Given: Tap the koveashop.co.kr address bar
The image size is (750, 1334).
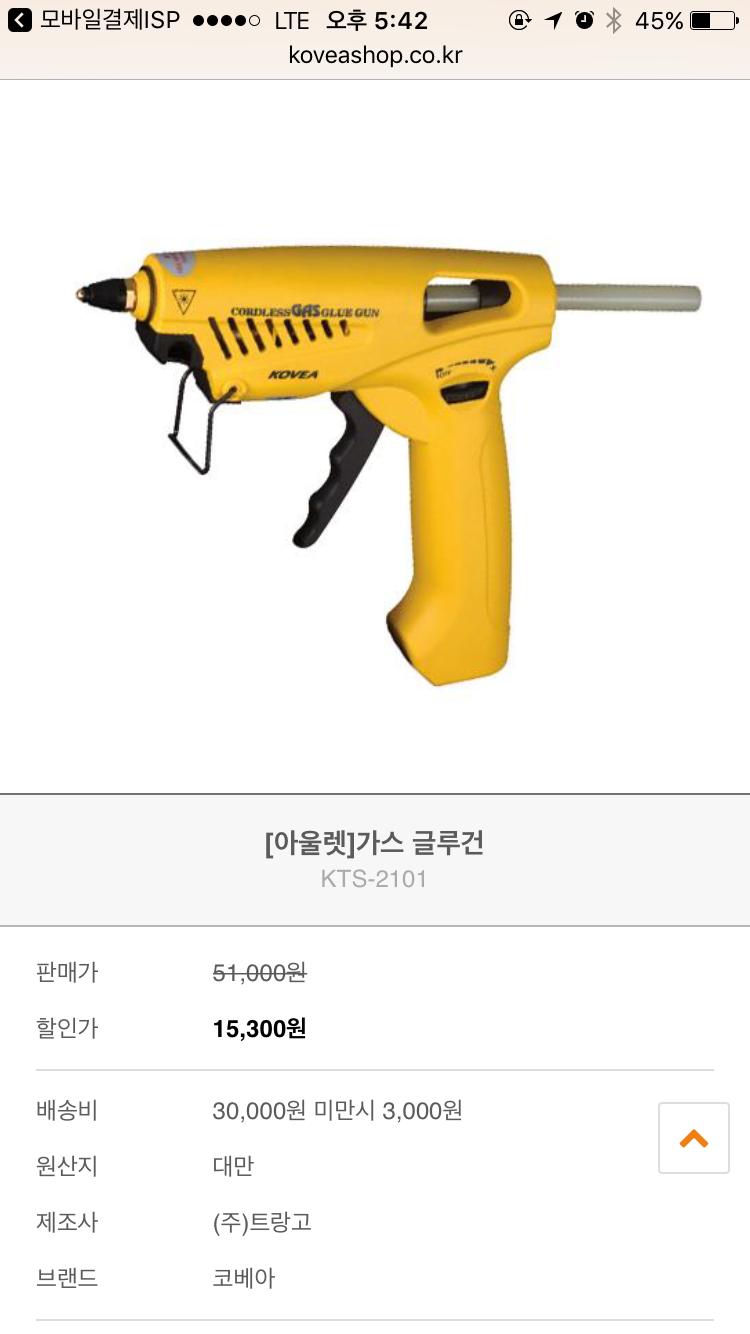Looking at the screenshot, I should click(x=375, y=56).
